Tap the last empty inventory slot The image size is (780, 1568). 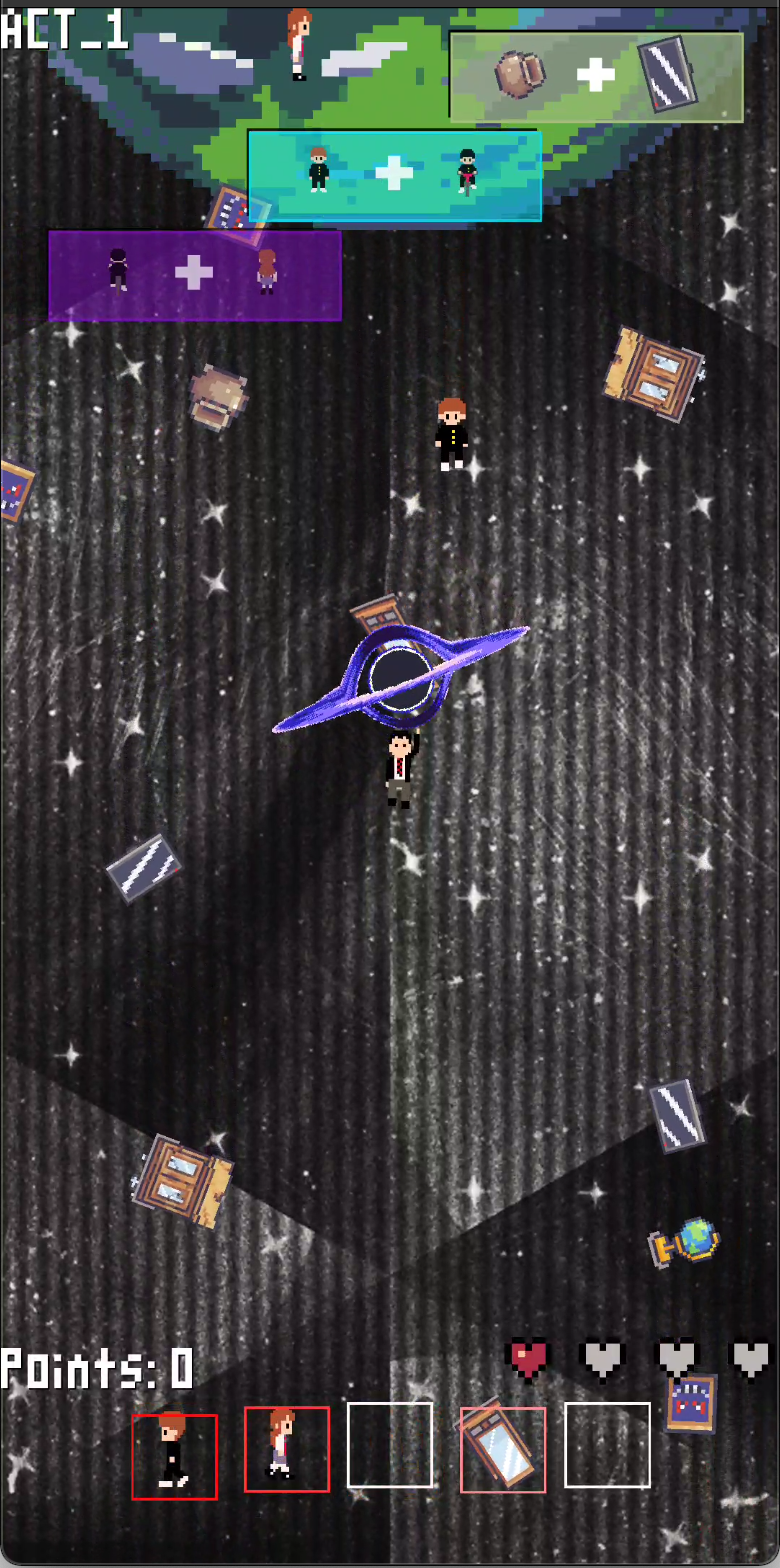(607, 1444)
